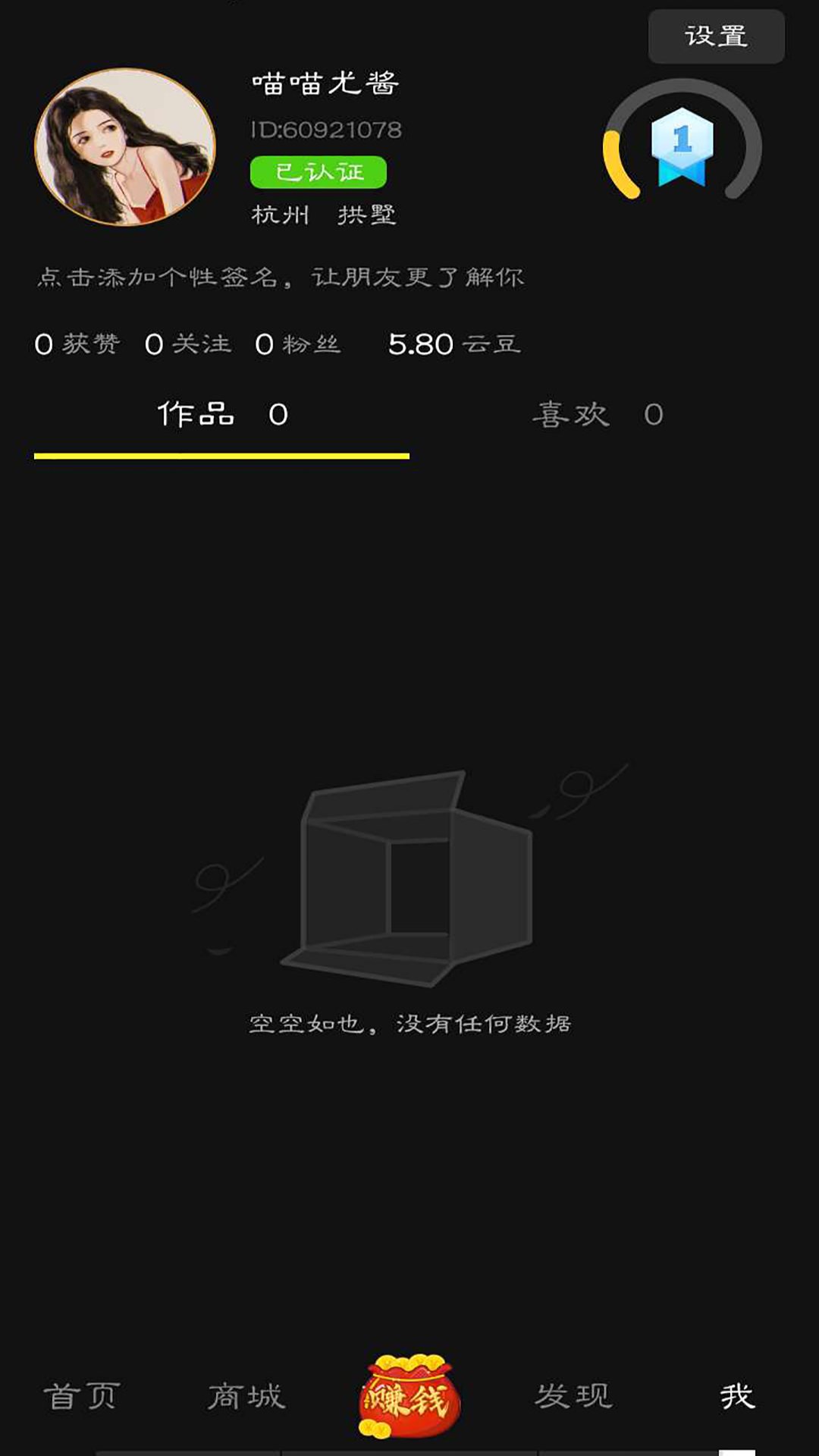Open the level 1 badge
This screenshot has height=1456, width=819.
point(682,144)
